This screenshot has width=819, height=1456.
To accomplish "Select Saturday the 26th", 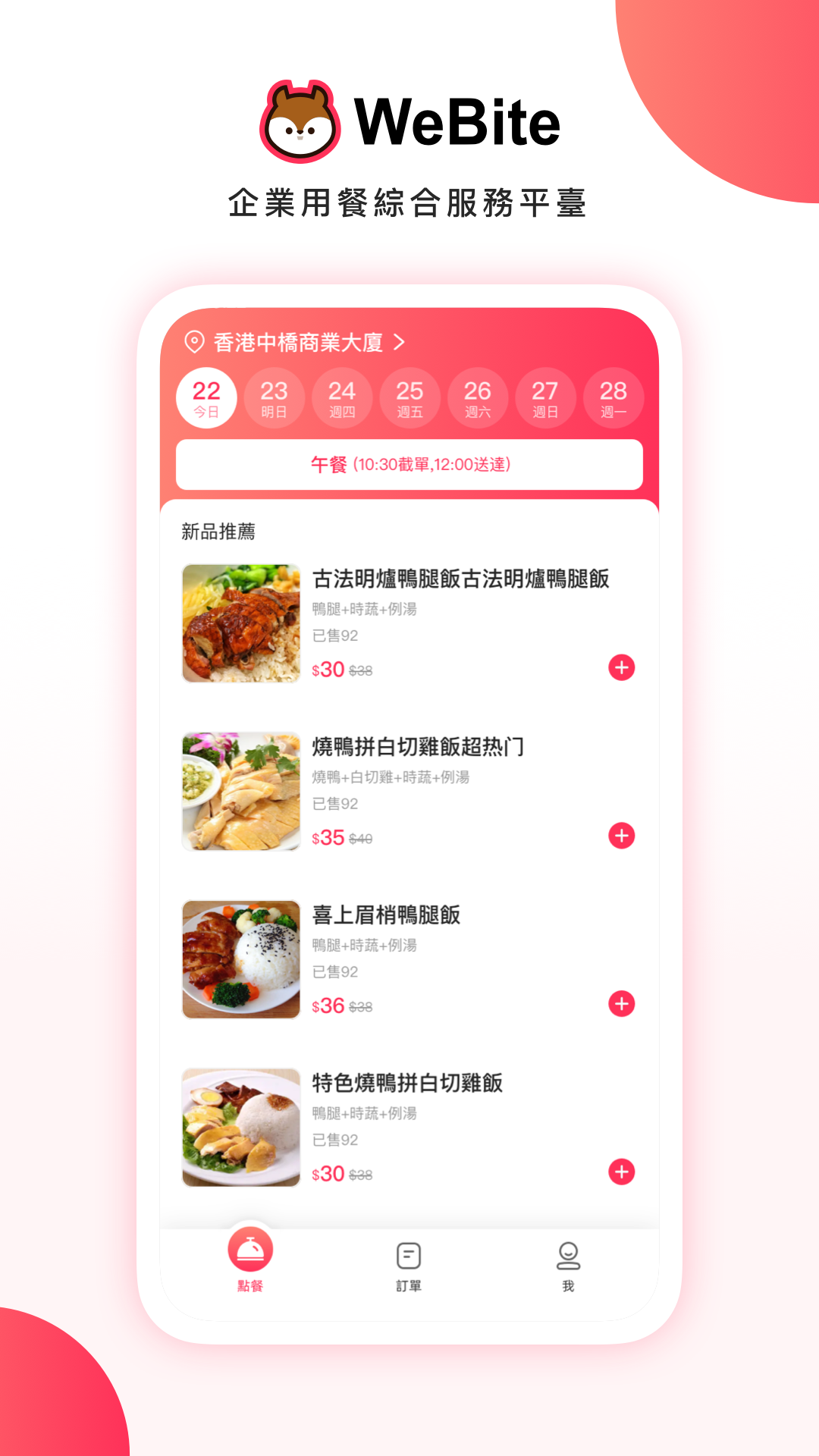I will 479,397.
